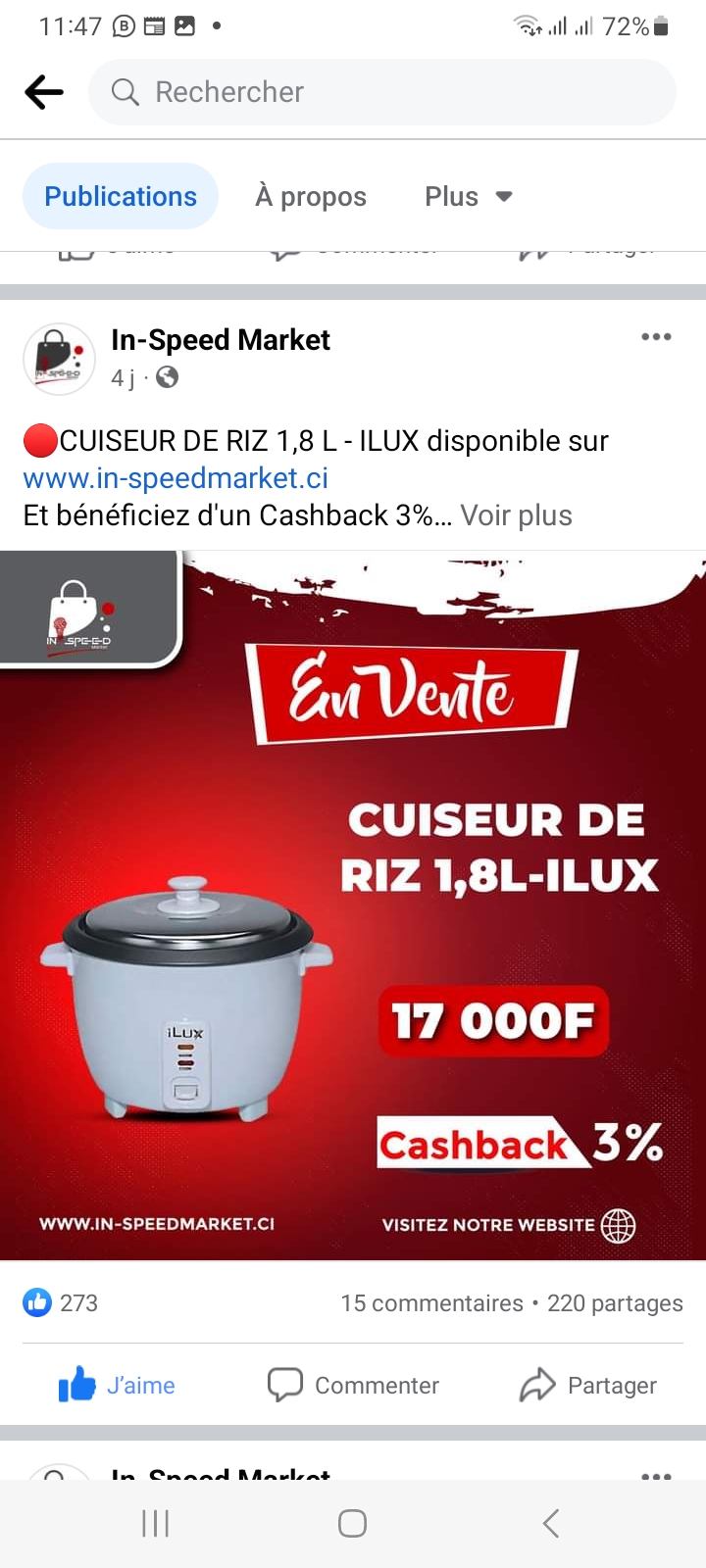Tap the Rechercher search field
706x1568 pixels.
pyautogui.click(x=382, y=92)
